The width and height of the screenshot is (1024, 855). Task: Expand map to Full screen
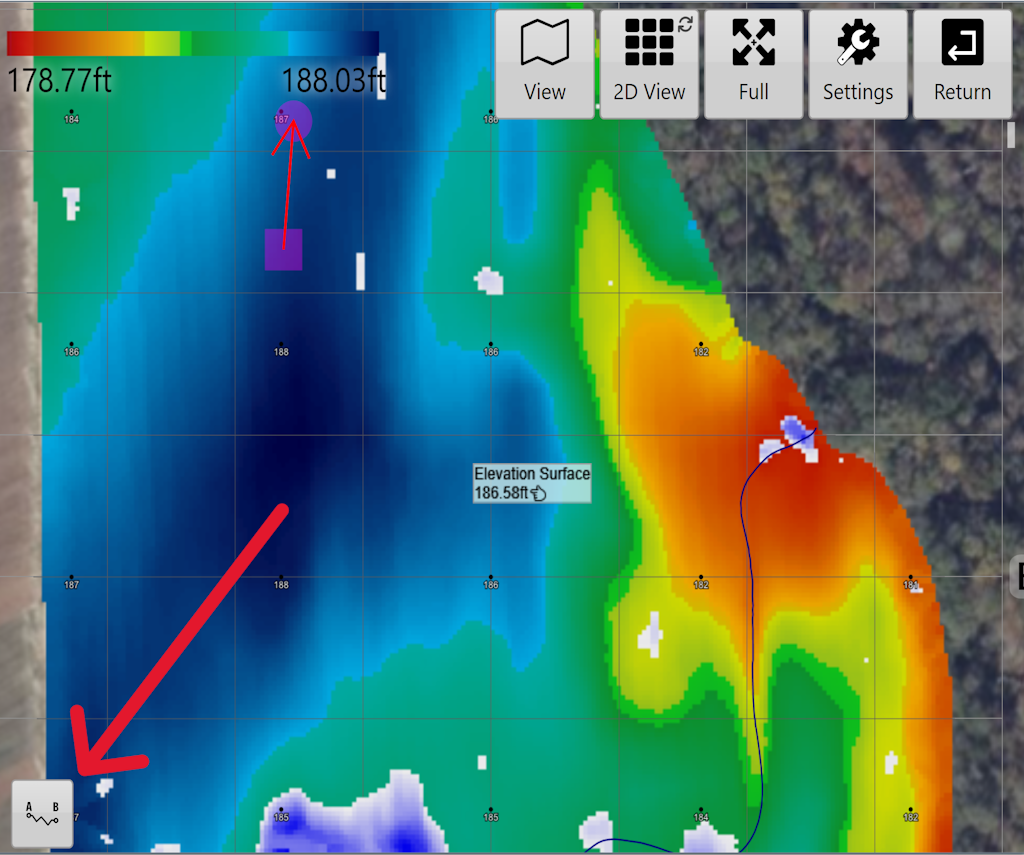click(x=754, y=64)
